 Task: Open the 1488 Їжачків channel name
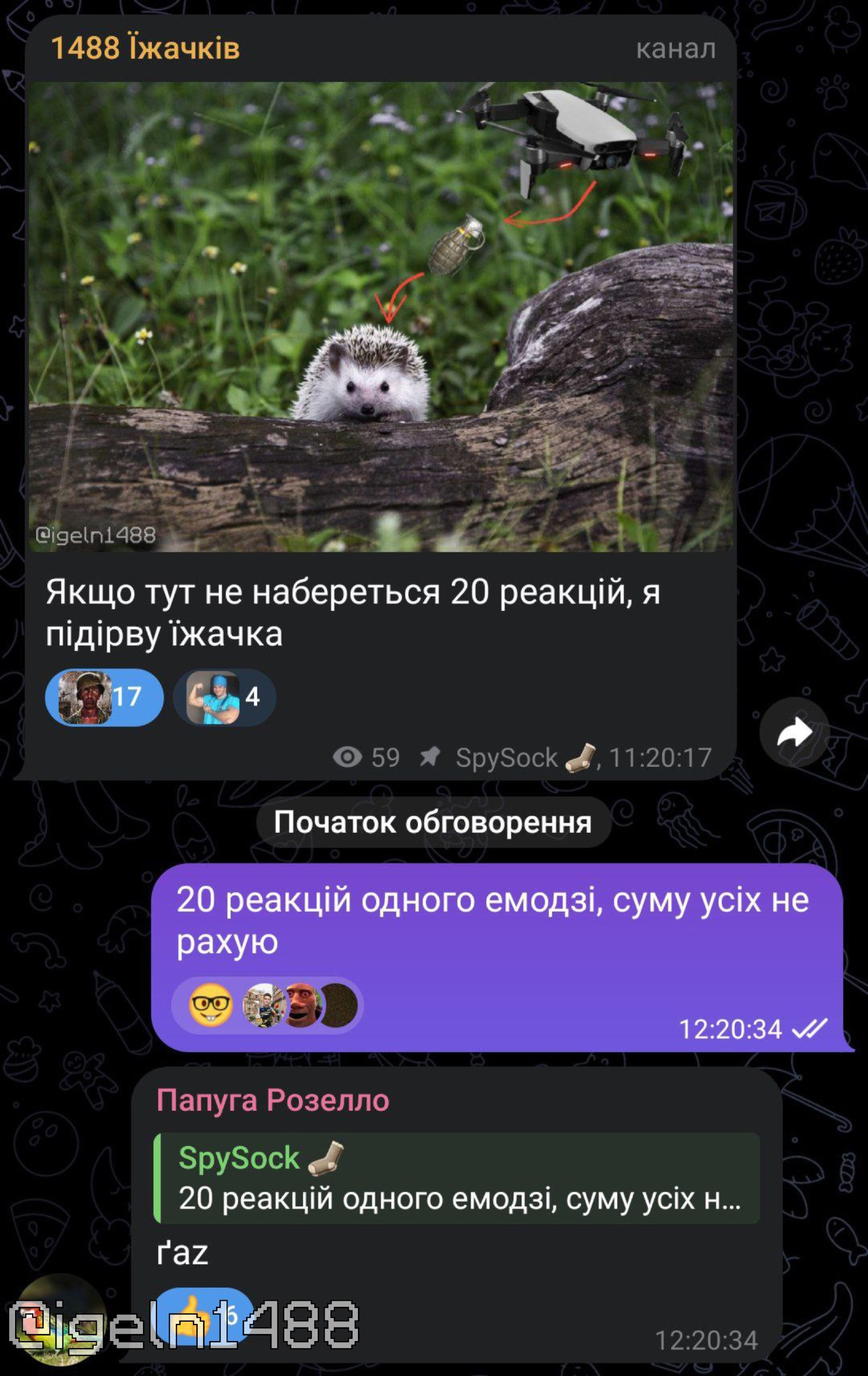(145, 48)
